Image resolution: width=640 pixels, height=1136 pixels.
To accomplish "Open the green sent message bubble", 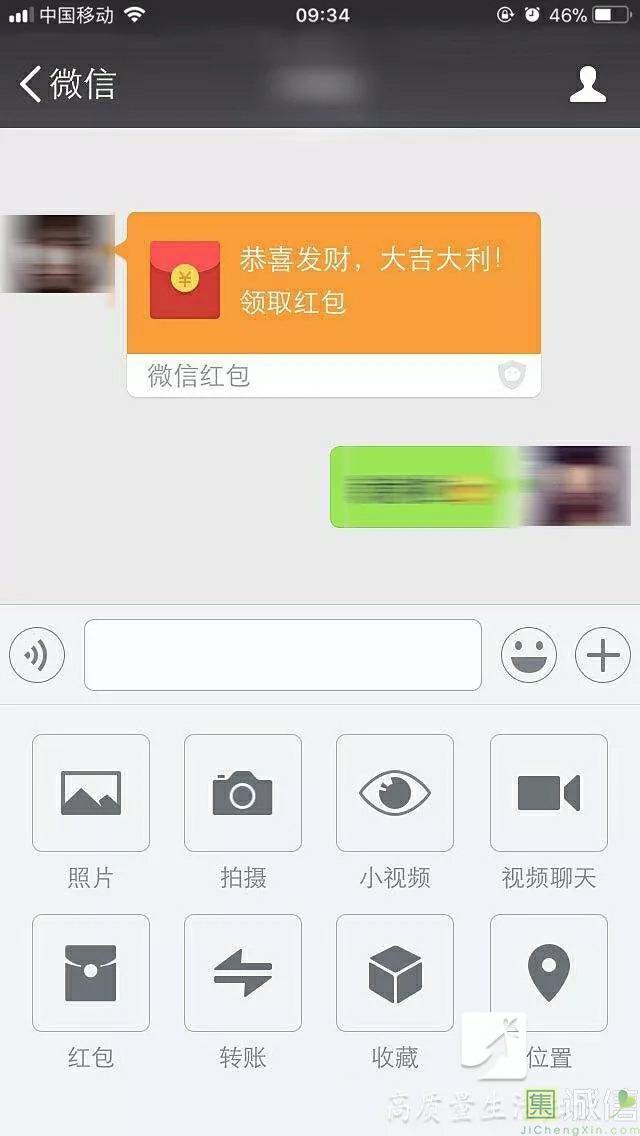I will pyautogui.click(x=425, y=487).
